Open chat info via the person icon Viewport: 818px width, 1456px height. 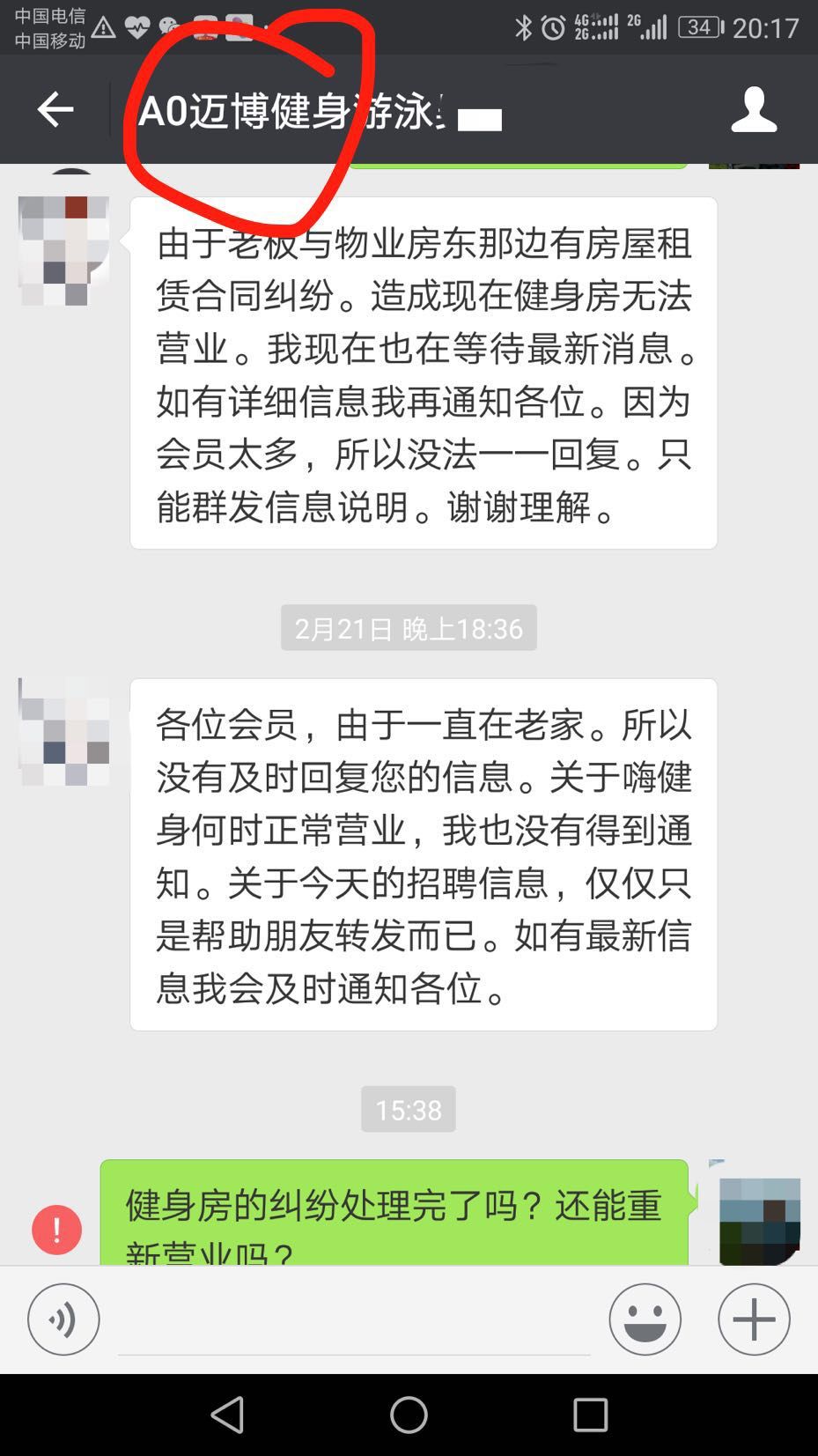click(754, 109)
